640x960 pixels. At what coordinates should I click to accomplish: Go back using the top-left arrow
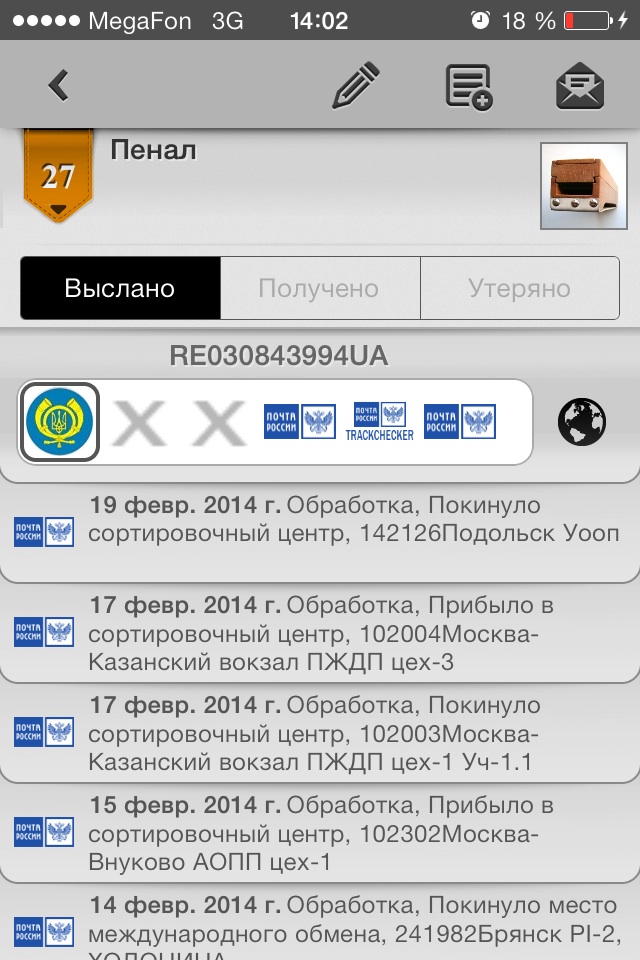tap(59, 86)
